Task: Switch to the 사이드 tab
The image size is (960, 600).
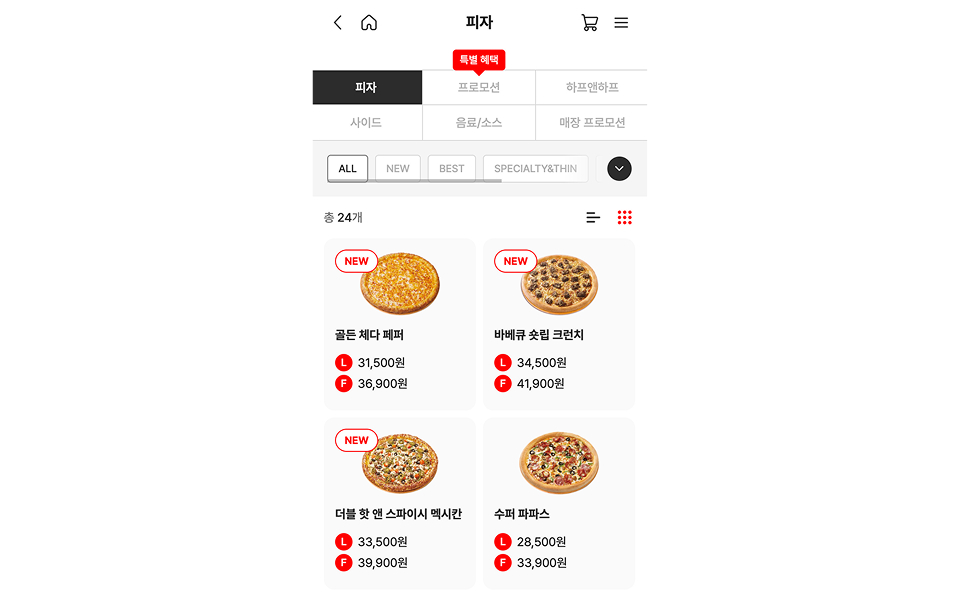Action: [366, 123]
